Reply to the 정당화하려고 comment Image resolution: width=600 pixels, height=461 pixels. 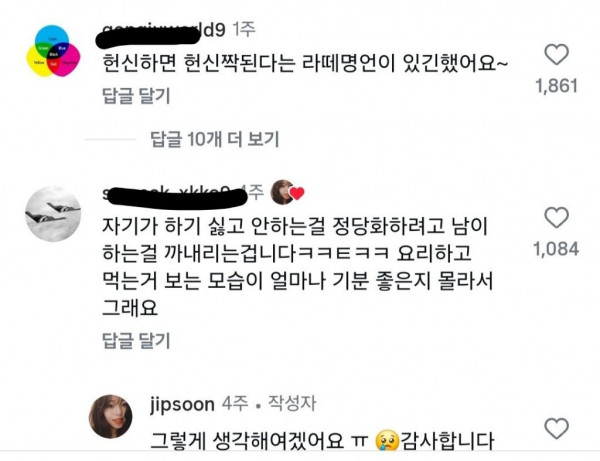(x=136, y=341)
